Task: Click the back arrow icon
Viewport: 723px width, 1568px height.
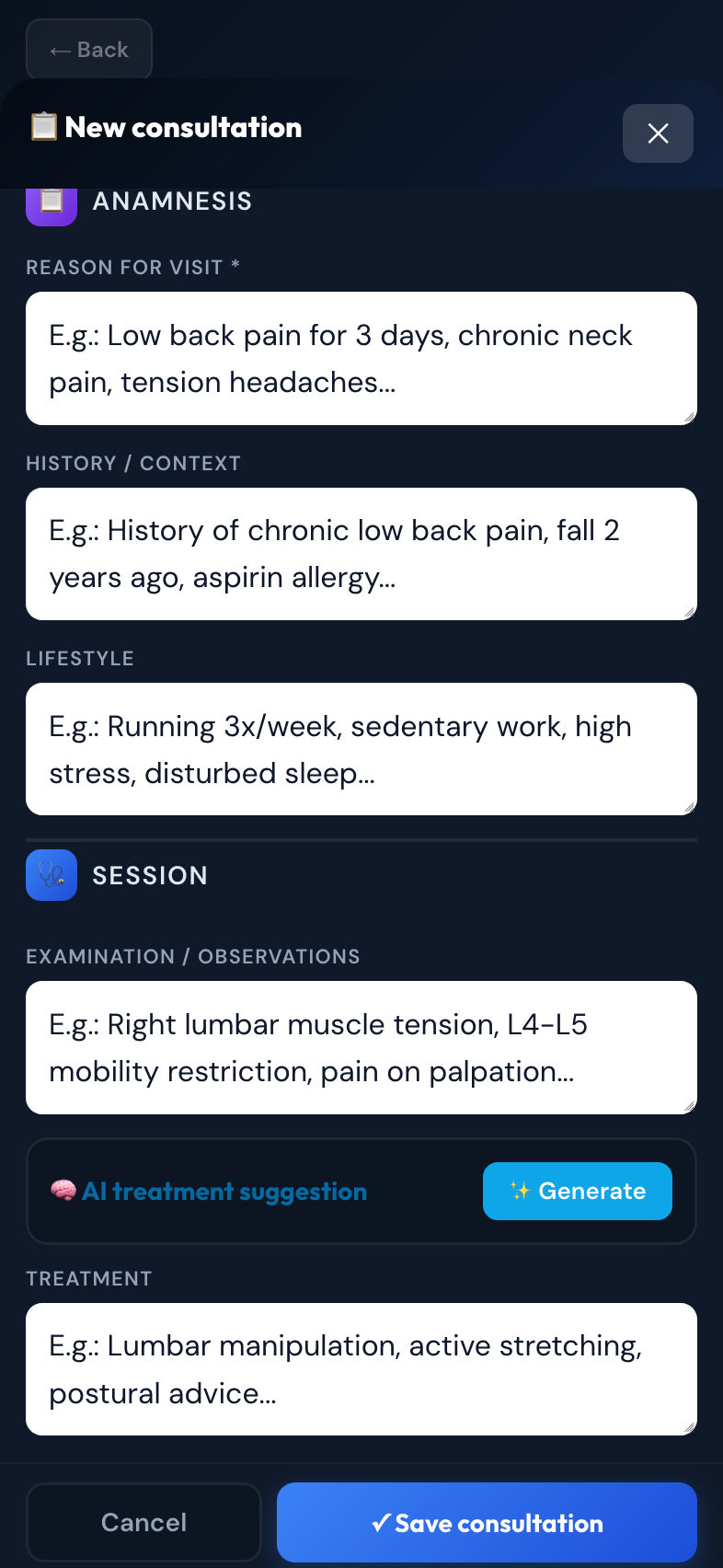Action: 62,49
